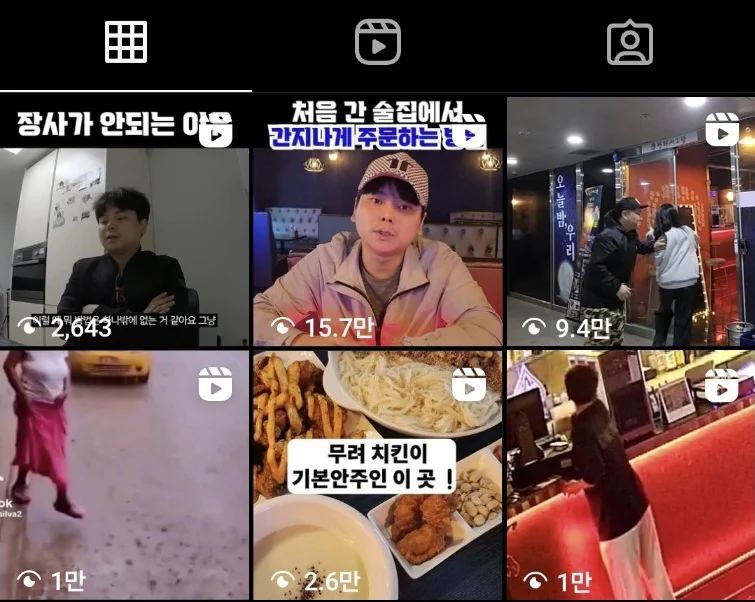The width and height of the screenshot is (755, 602).
Task: Switch to the tagged photos tab
Action: coord(629,42)
